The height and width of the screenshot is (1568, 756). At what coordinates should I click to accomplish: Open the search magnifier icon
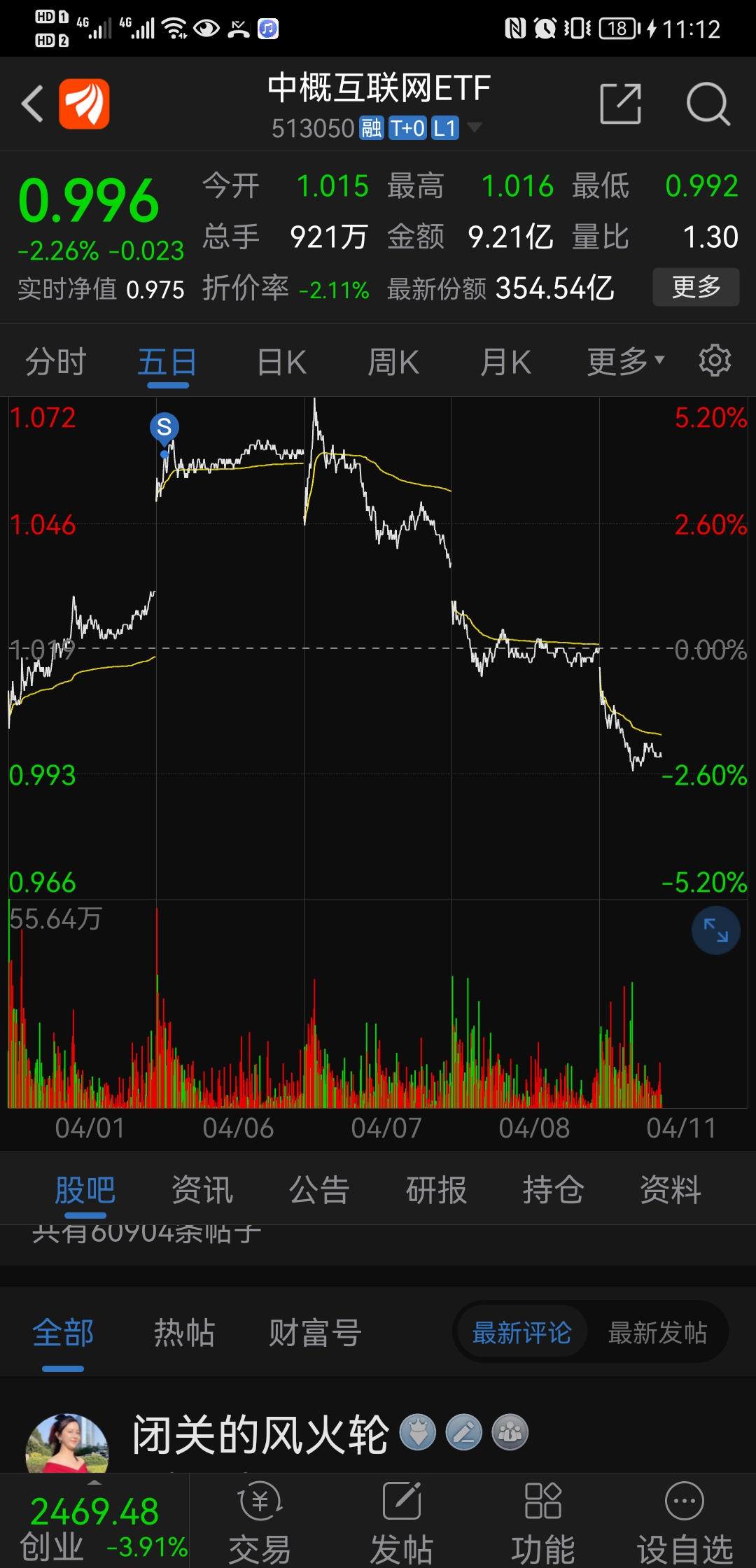[708, 104]
